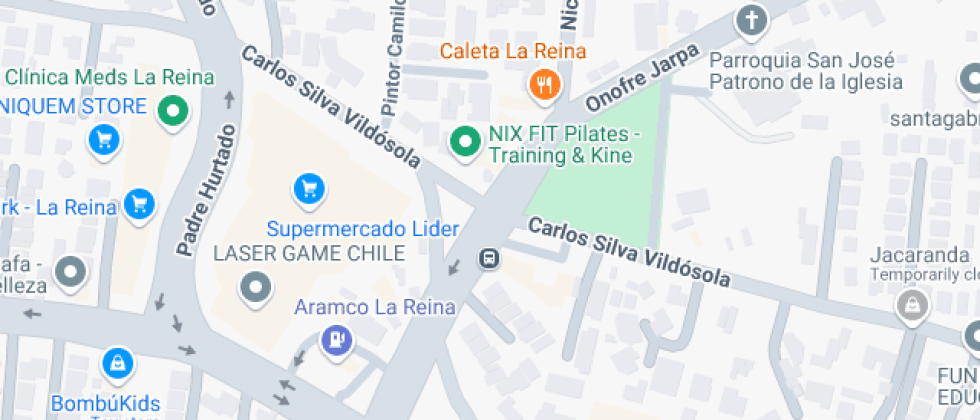The image size is (980, 420).
Task: Select the LASER GAME CHILE marker
Action: click(x=256, y=288)
